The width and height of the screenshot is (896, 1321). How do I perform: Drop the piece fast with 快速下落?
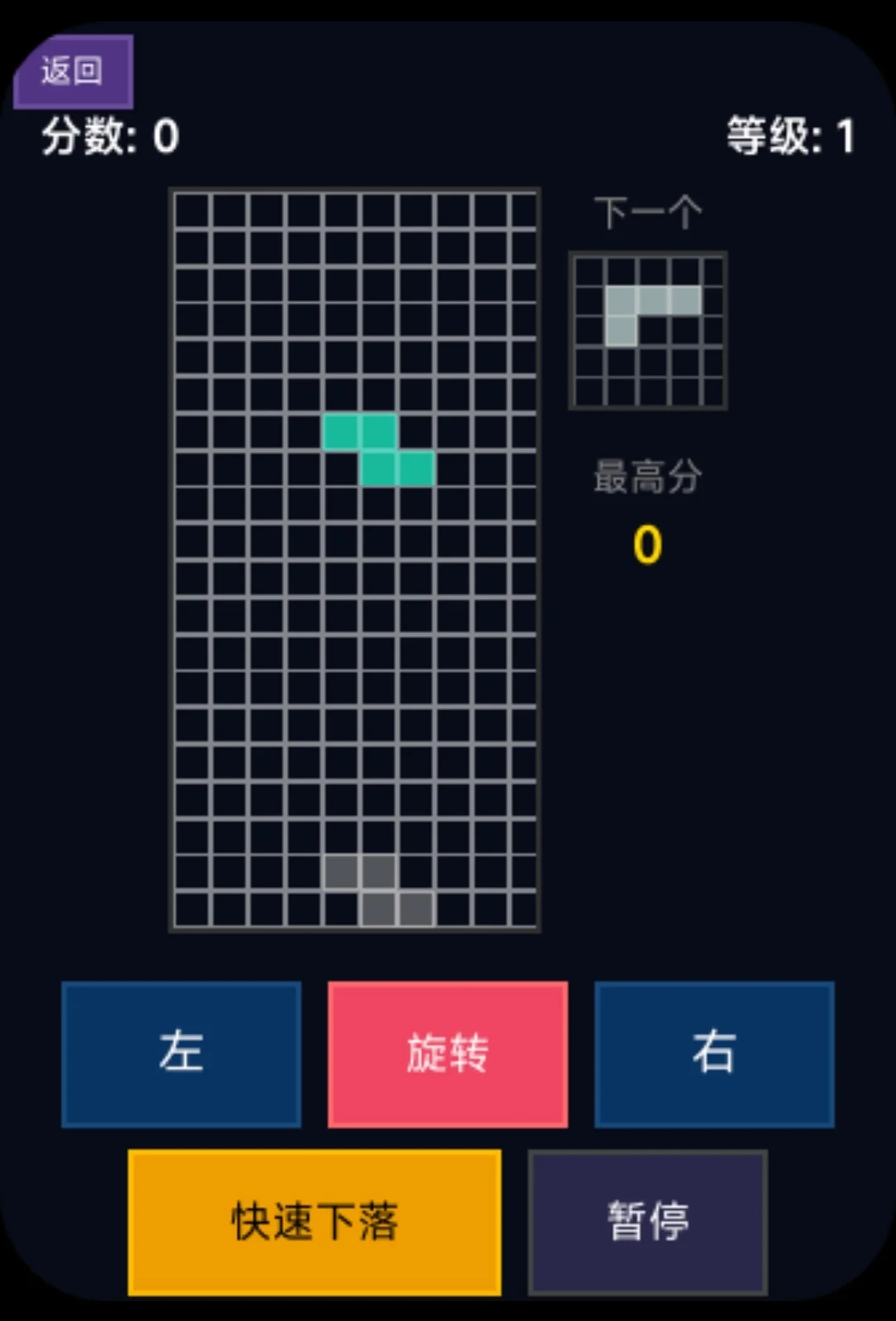coord(314,1221)
